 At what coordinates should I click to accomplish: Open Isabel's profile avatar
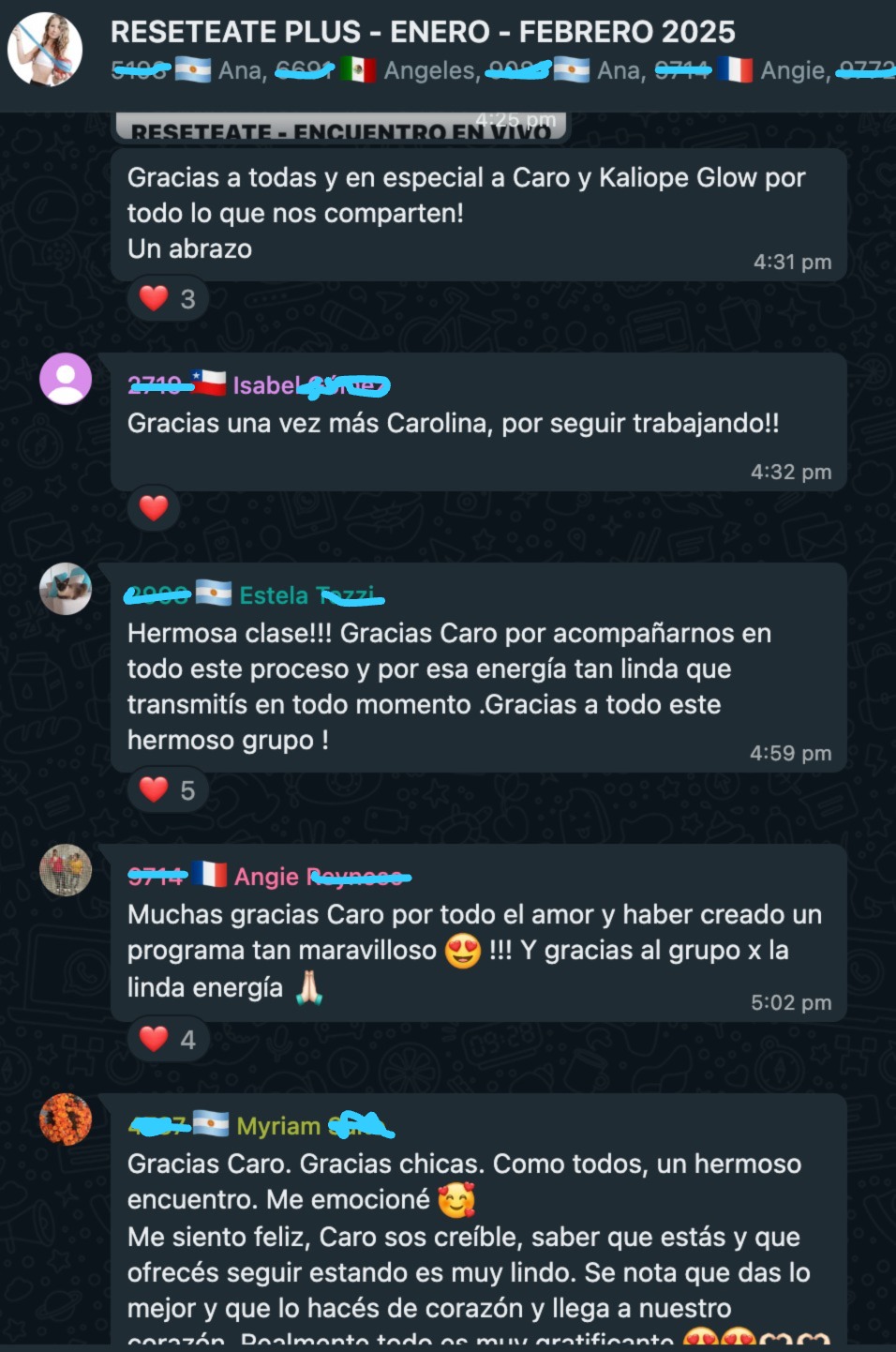[66, 379]
